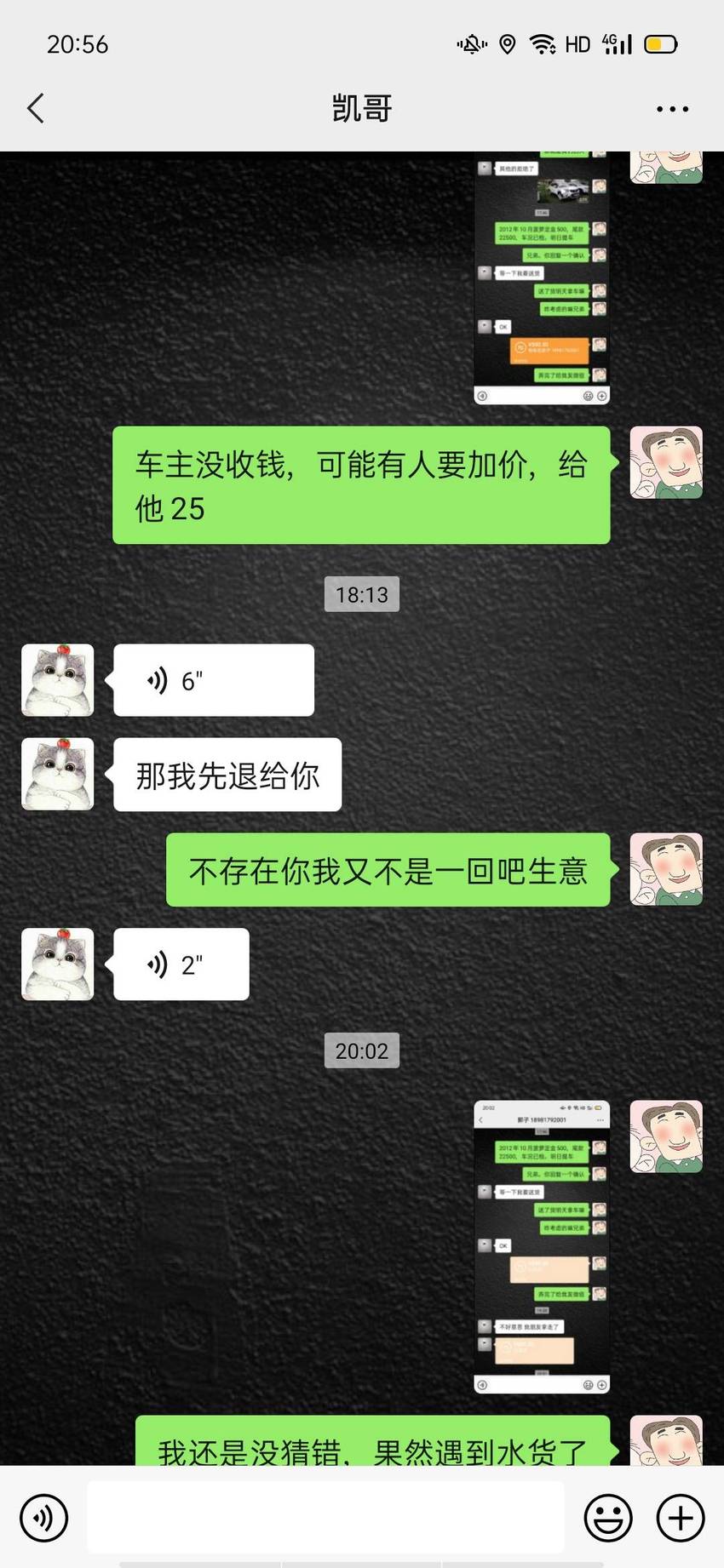Screen dimensions: 724x1568
Task: Open the plus attachments panel
Action: tap(681, 1517)
